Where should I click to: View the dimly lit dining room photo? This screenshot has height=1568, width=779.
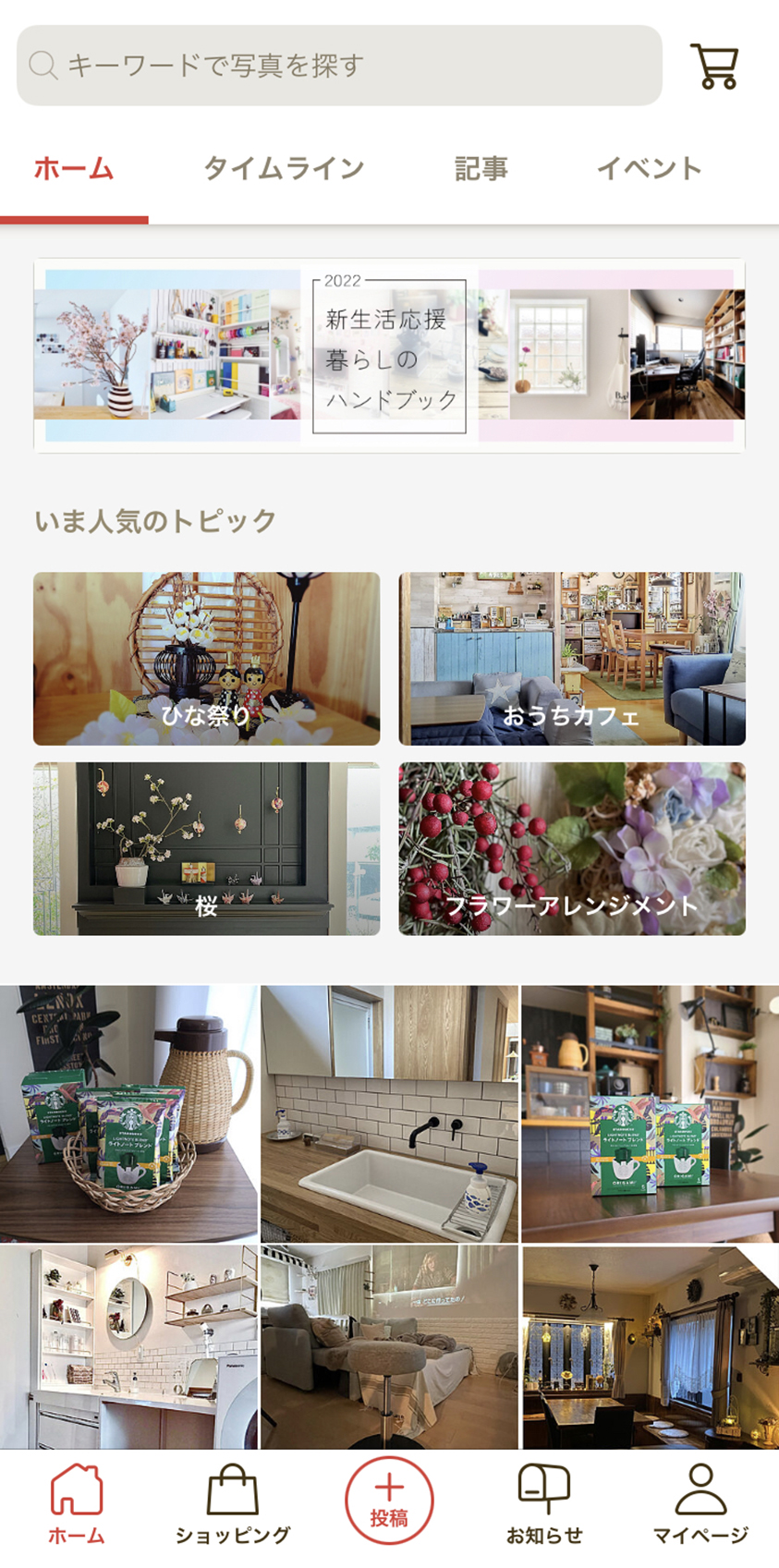click(x=650, y=1346)
